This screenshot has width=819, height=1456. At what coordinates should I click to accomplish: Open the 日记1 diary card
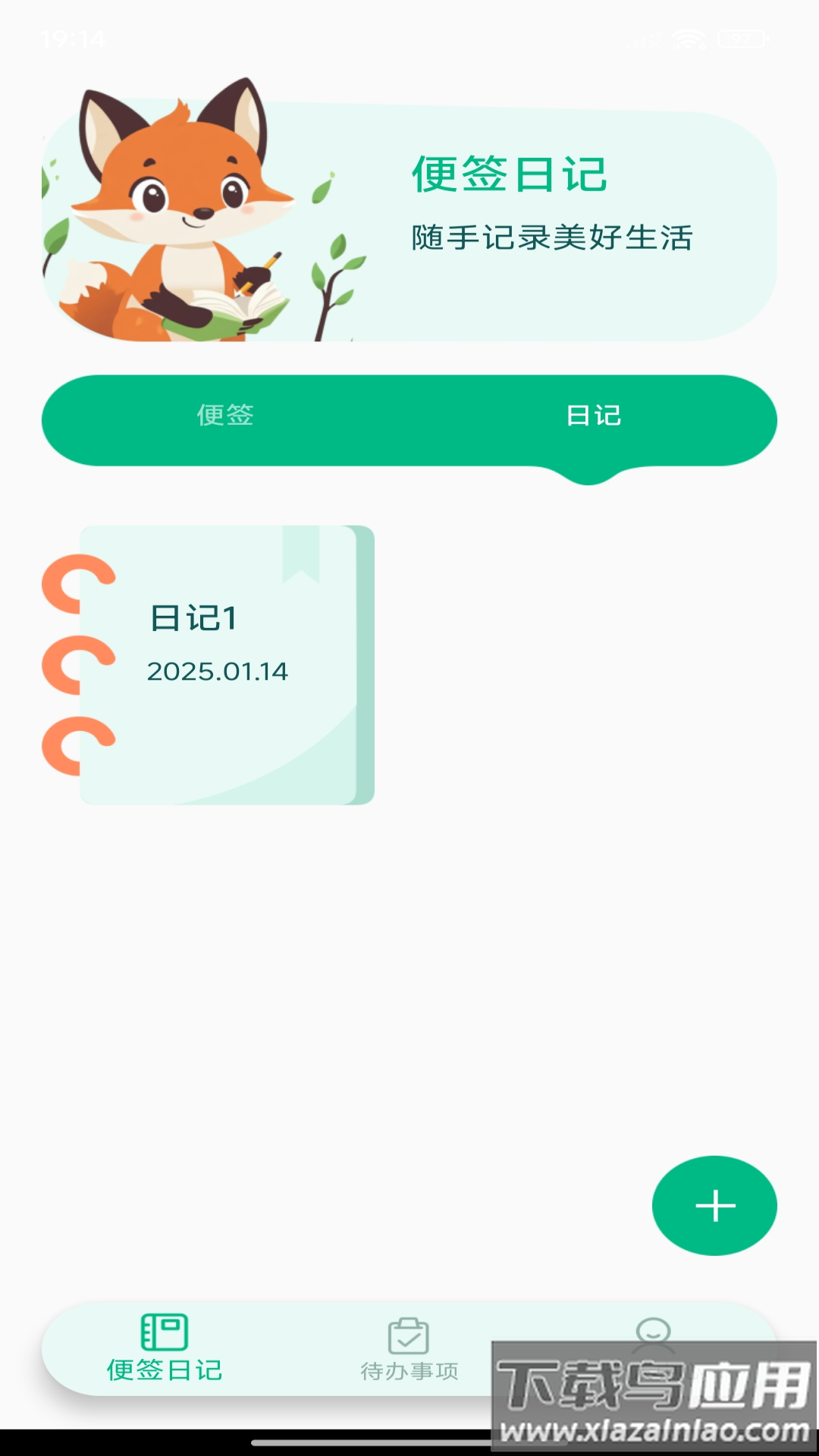pyautogui.click(x=220, y=664)
